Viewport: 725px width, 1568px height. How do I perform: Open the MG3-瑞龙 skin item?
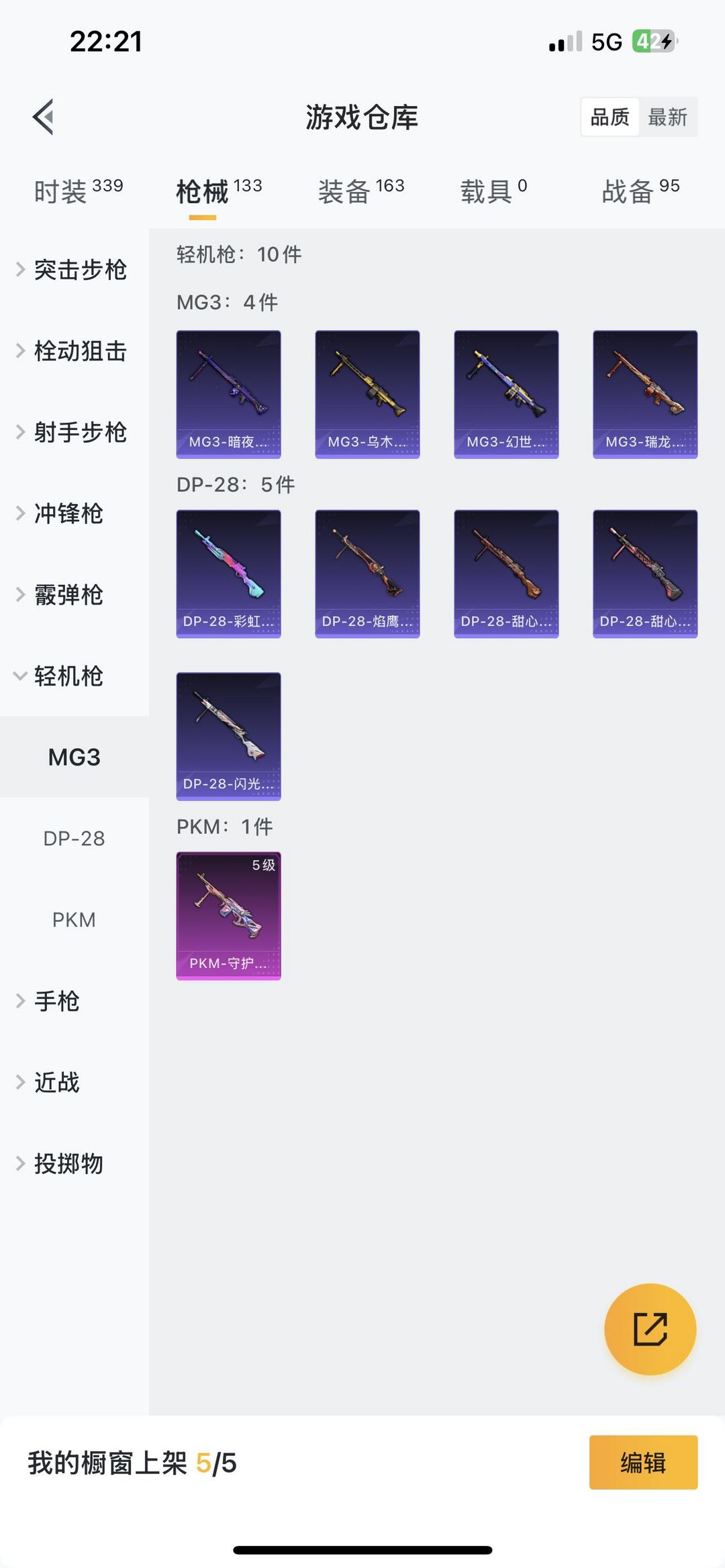(x=645, y=394)
